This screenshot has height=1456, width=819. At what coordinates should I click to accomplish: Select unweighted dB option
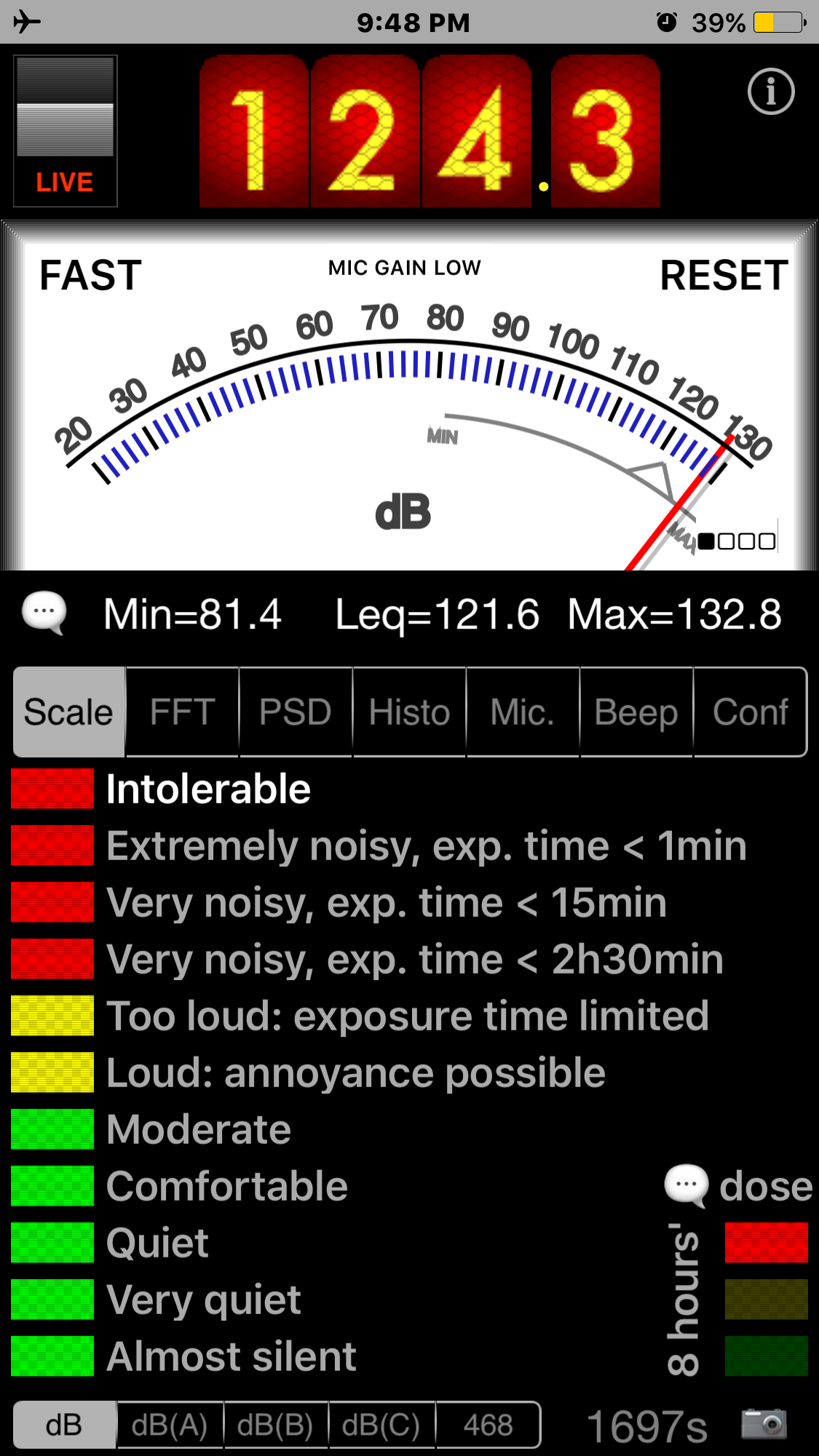(64, 1425)
